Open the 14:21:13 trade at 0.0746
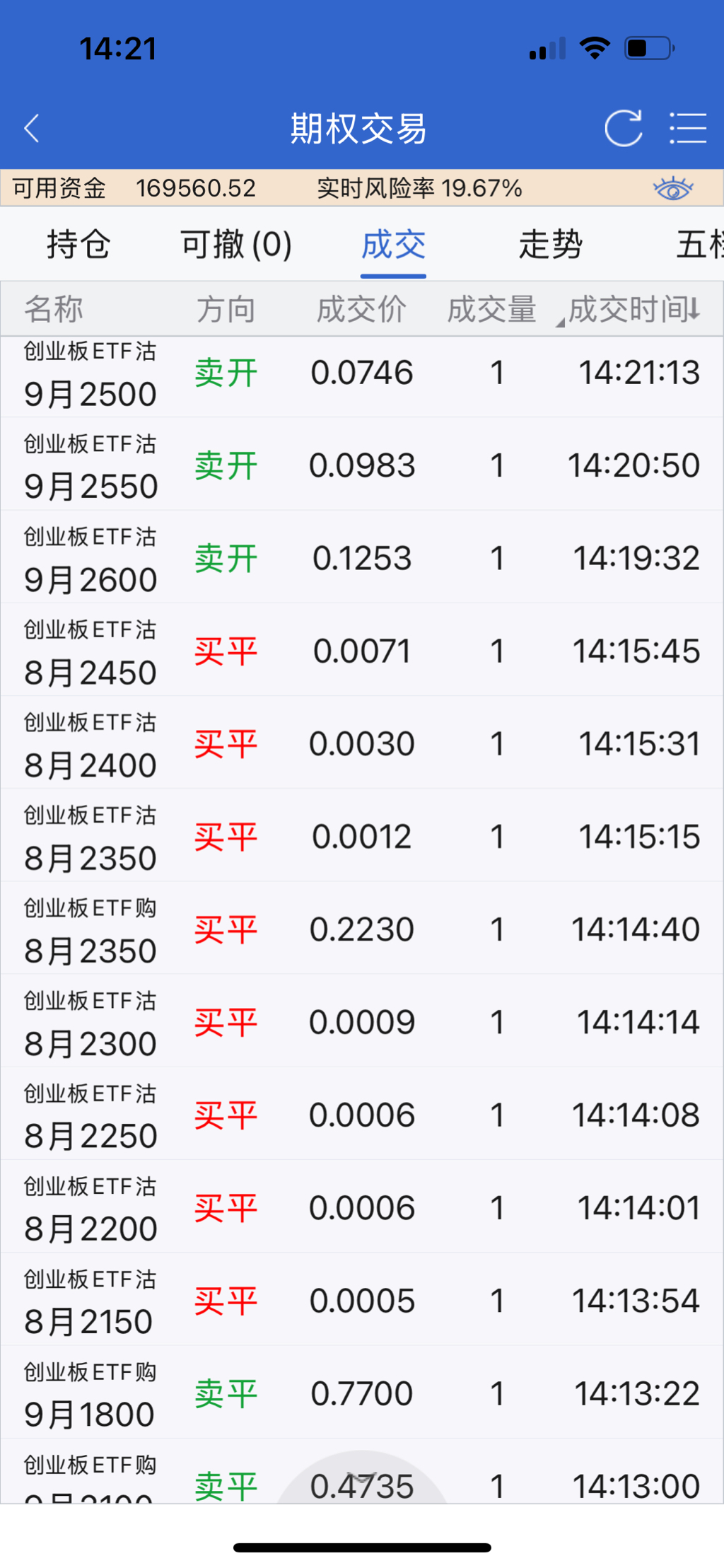Viewport: 724px width, 1568px height. pyautogui.click(x=362, y=373)
